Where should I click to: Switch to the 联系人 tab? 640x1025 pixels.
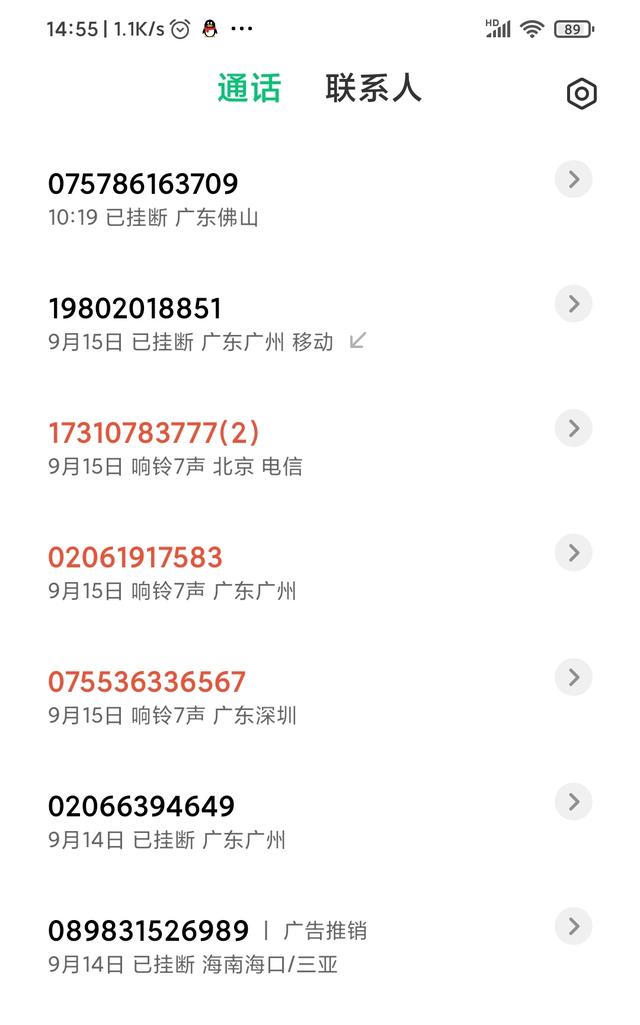[x=373, y=88]
